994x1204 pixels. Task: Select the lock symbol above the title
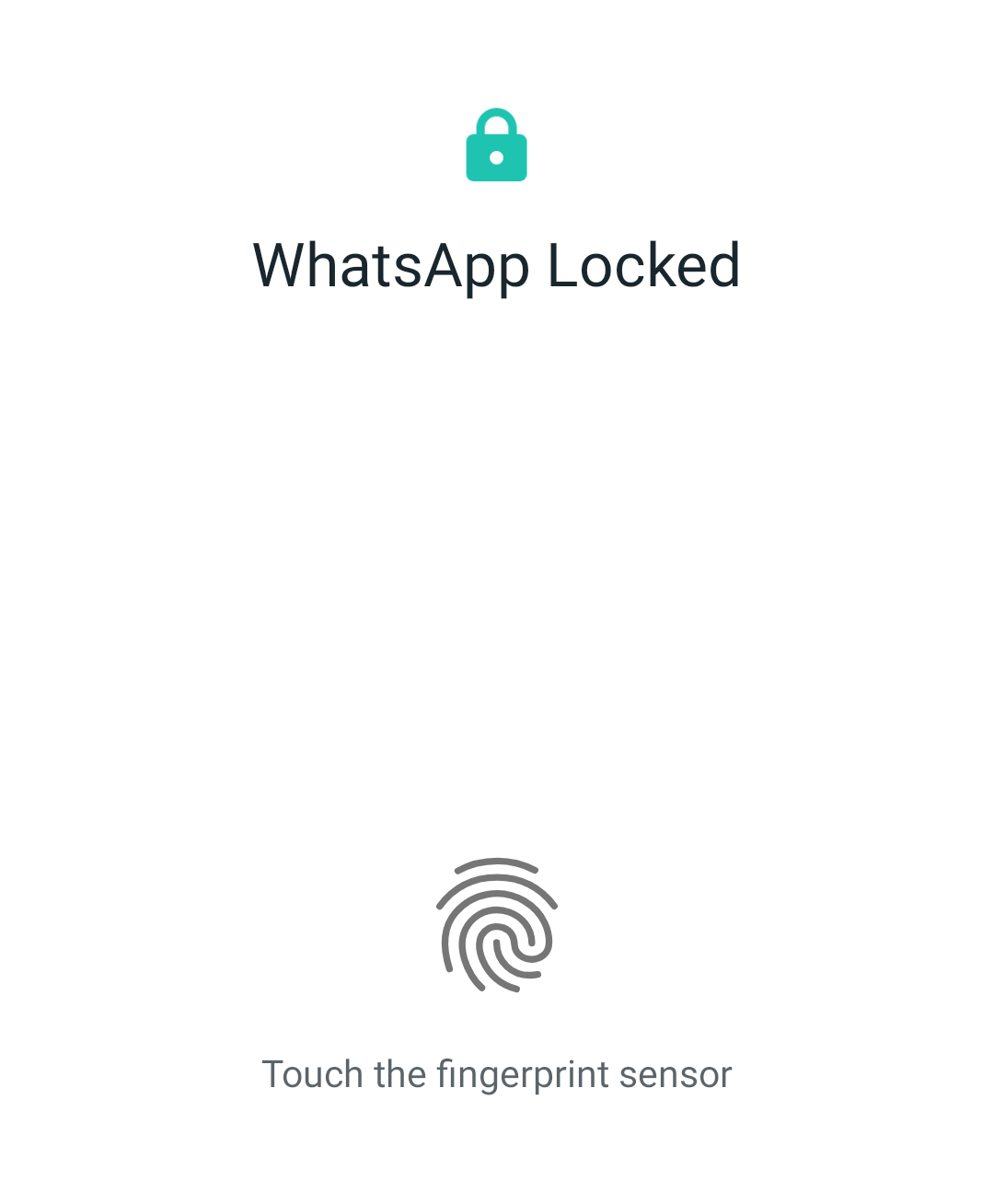(497, 147)
